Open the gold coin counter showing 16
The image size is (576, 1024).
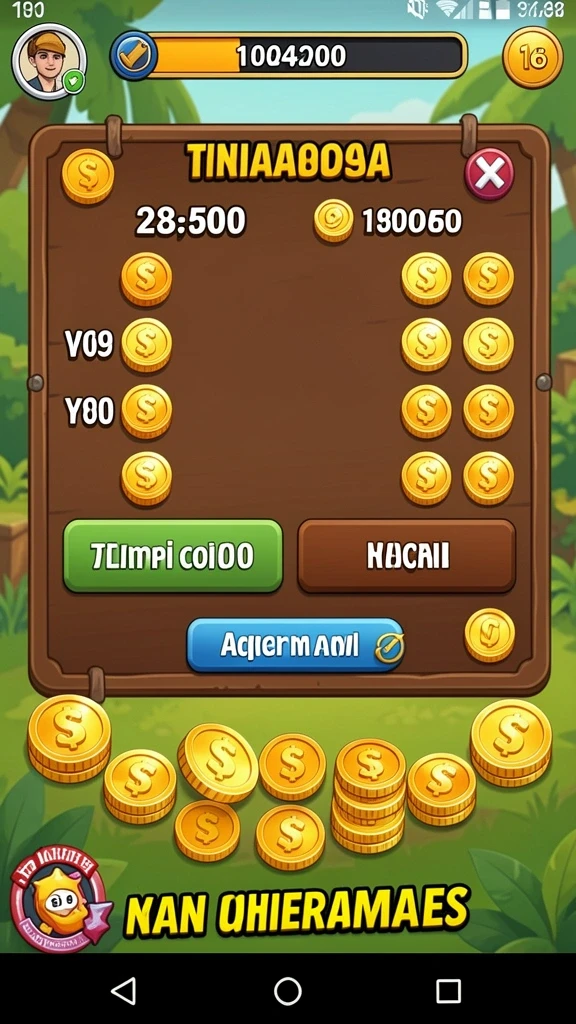point(532,58)
